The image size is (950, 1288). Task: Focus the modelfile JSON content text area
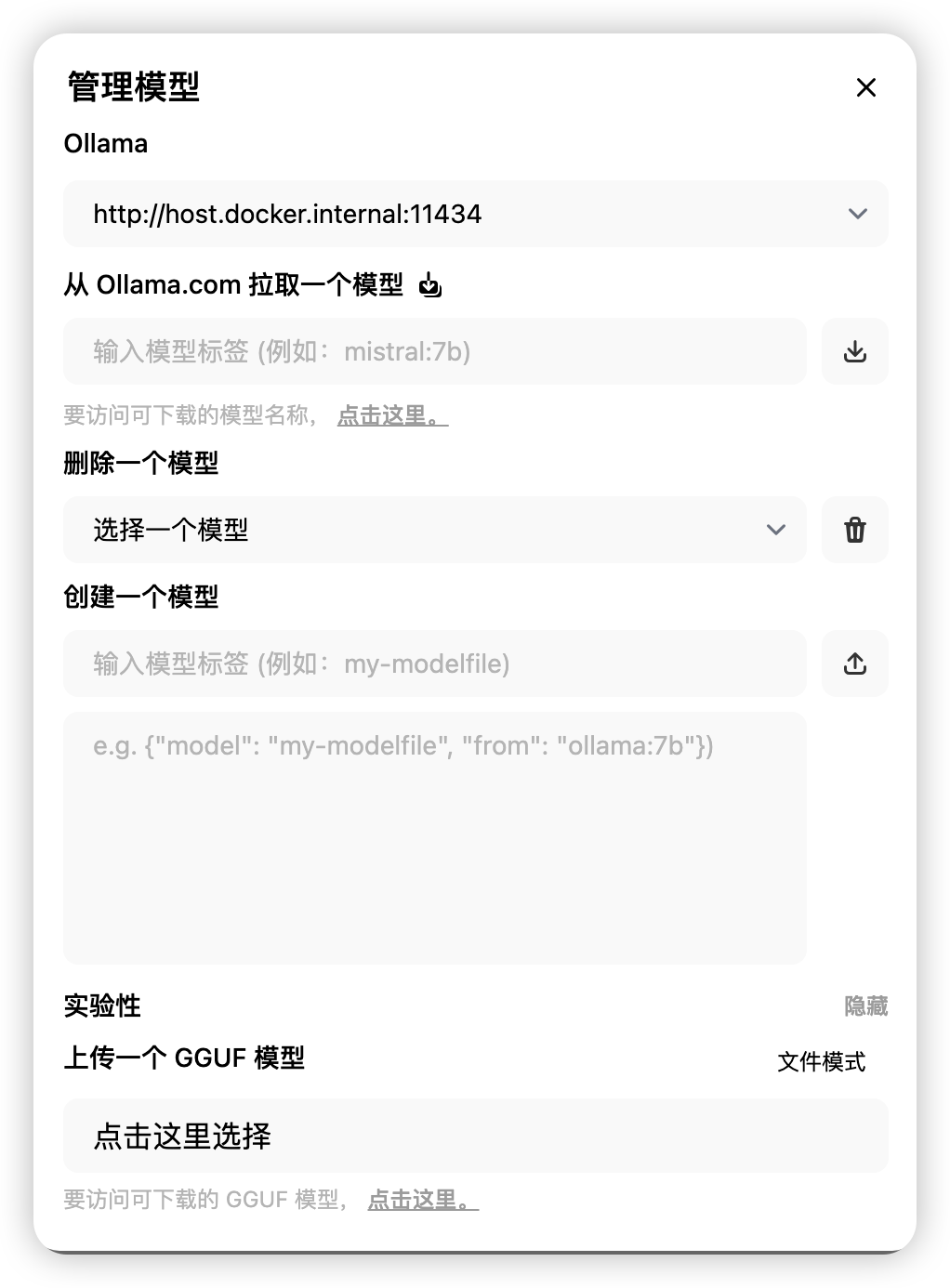[x=434, y=837]
